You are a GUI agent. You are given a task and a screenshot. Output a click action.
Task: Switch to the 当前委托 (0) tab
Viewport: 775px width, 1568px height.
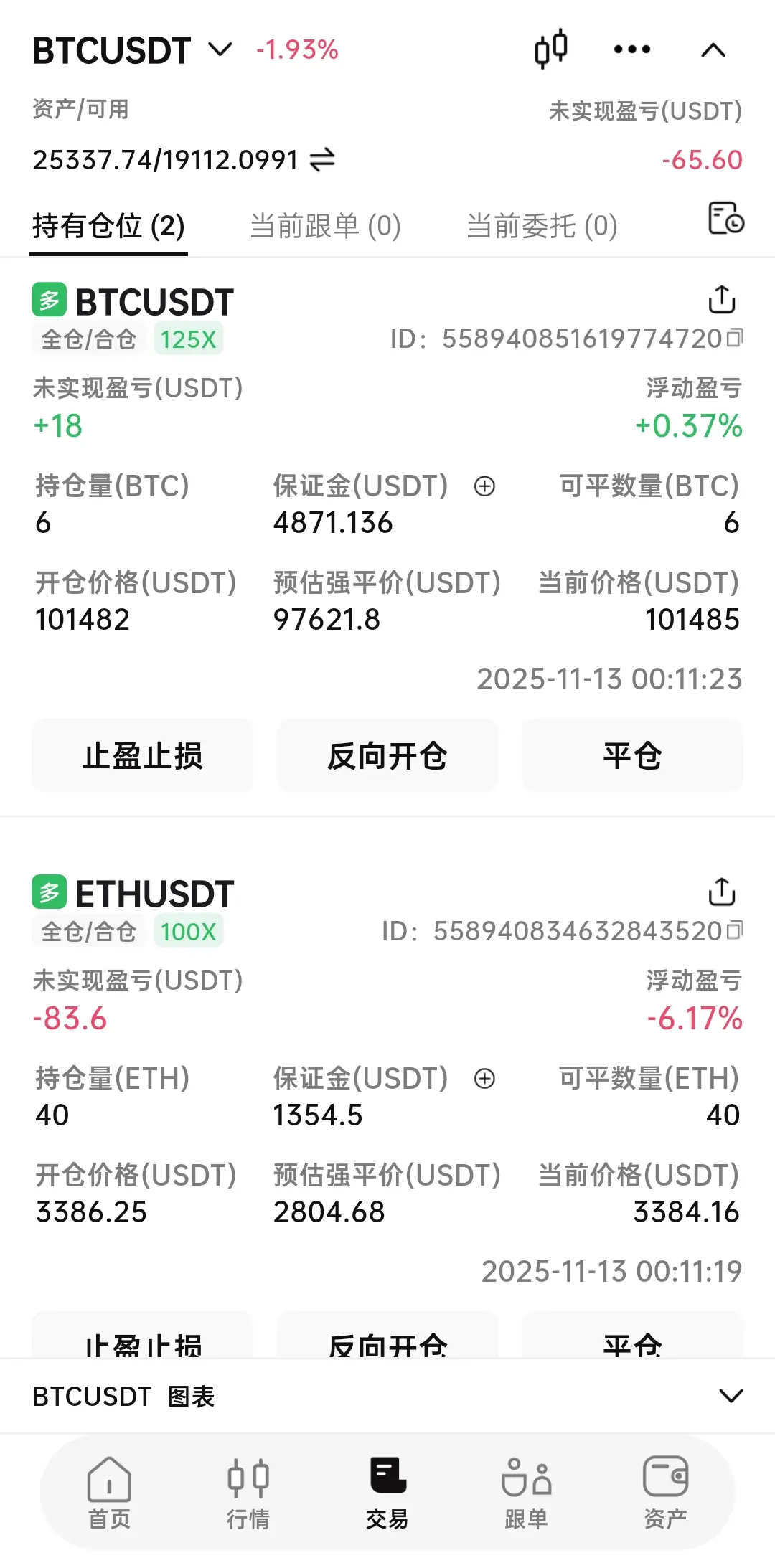tap(542, 226)
